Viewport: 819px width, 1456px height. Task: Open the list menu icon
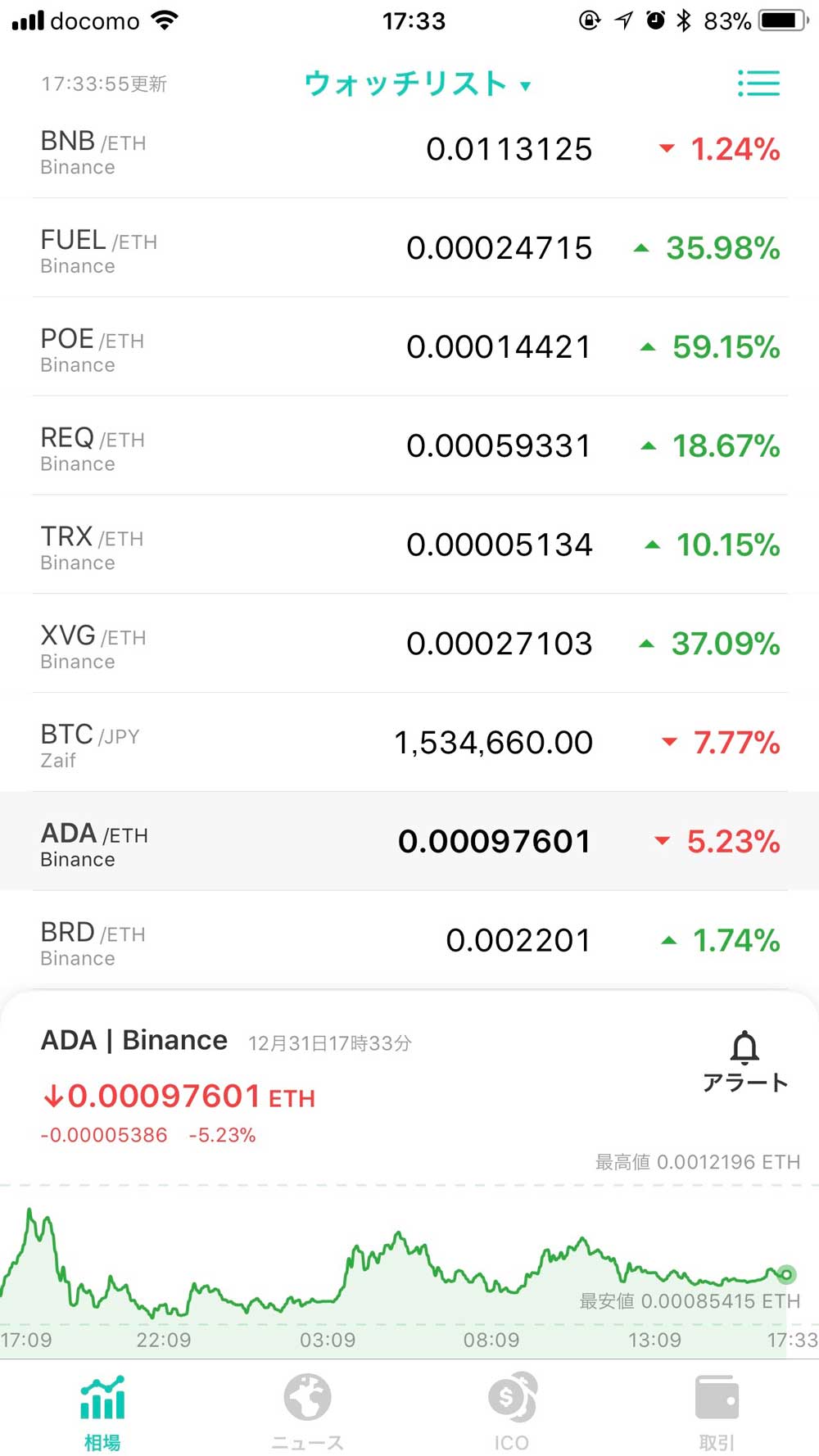(x=758, y=83)
